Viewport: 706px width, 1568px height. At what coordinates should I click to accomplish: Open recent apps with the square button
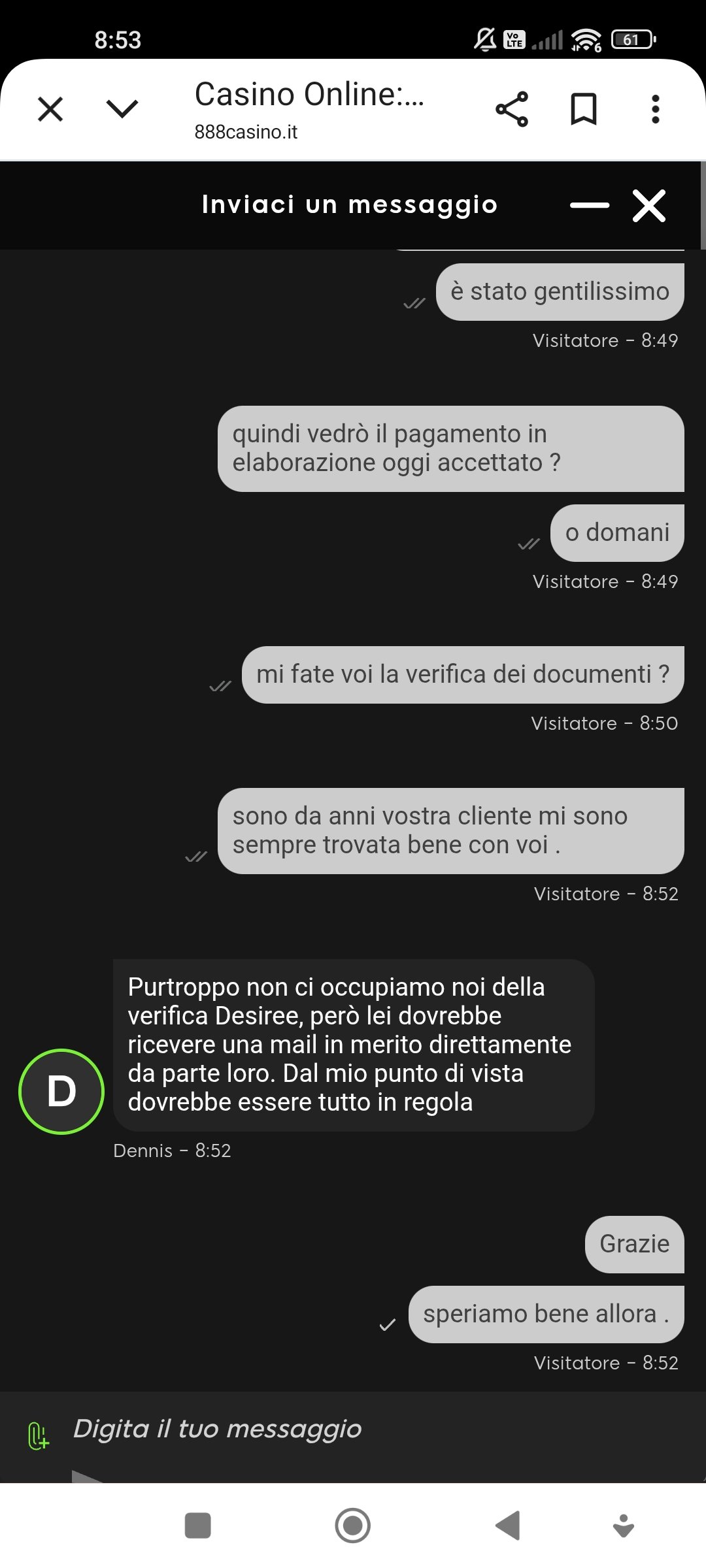(197, 1527)
